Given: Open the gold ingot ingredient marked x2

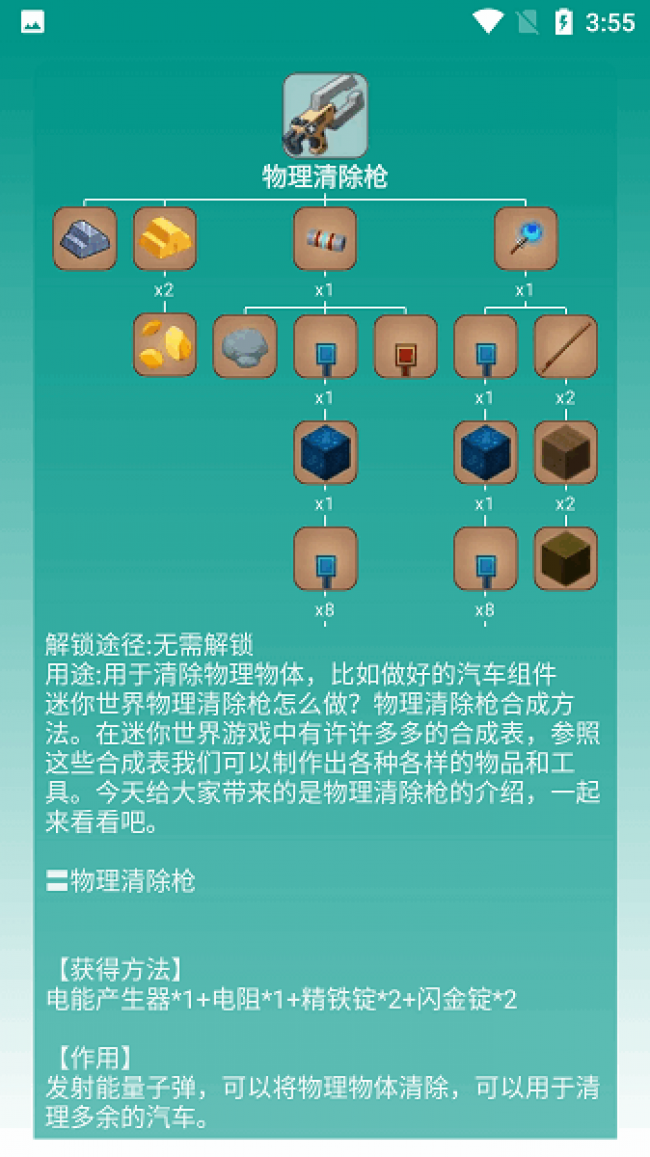Looking at the screenshot, I should coord(165,239).
